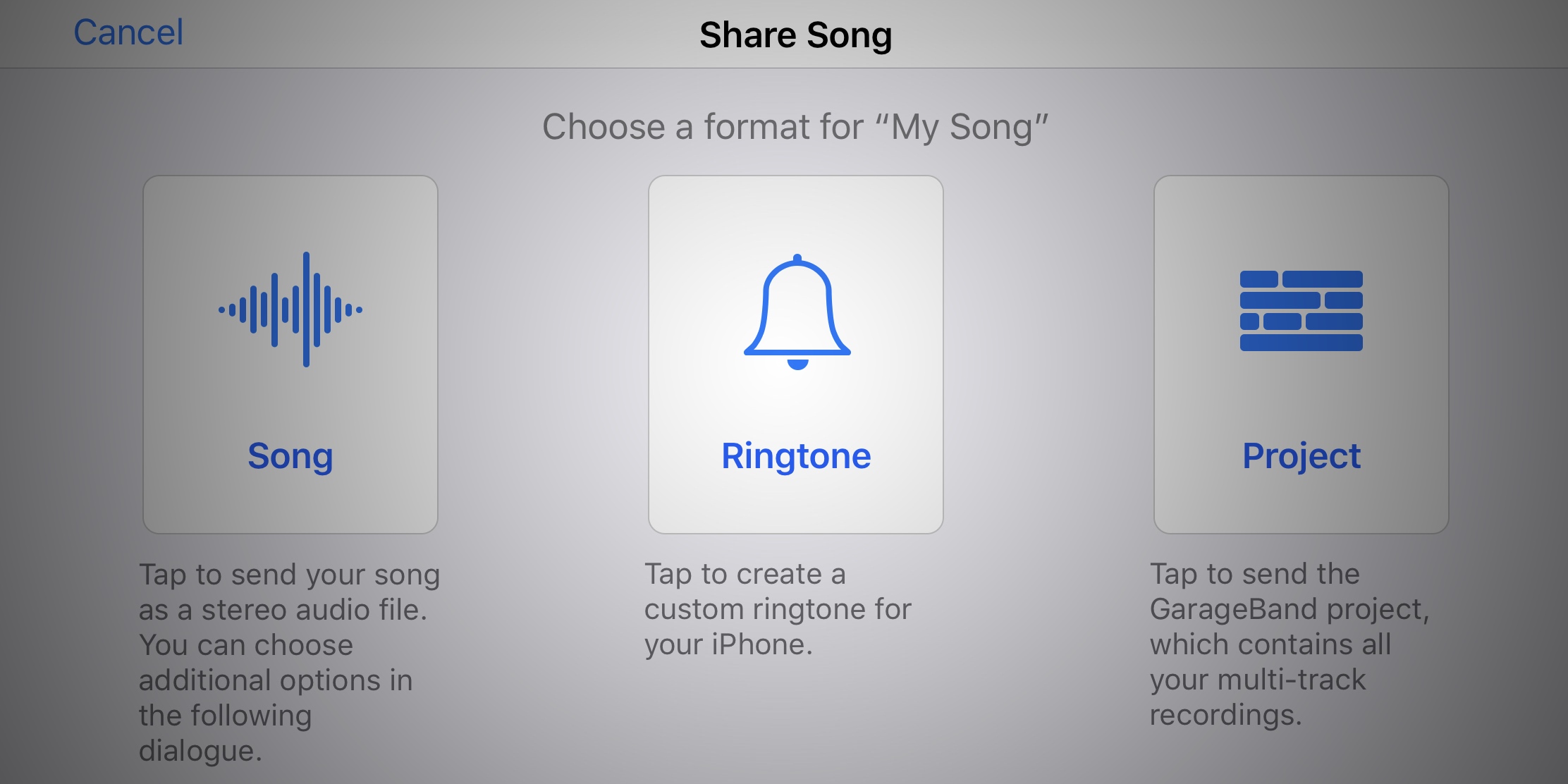Select Ringtone as the share format
This screenshot has width=1568, height=784.
click(795, 354)
